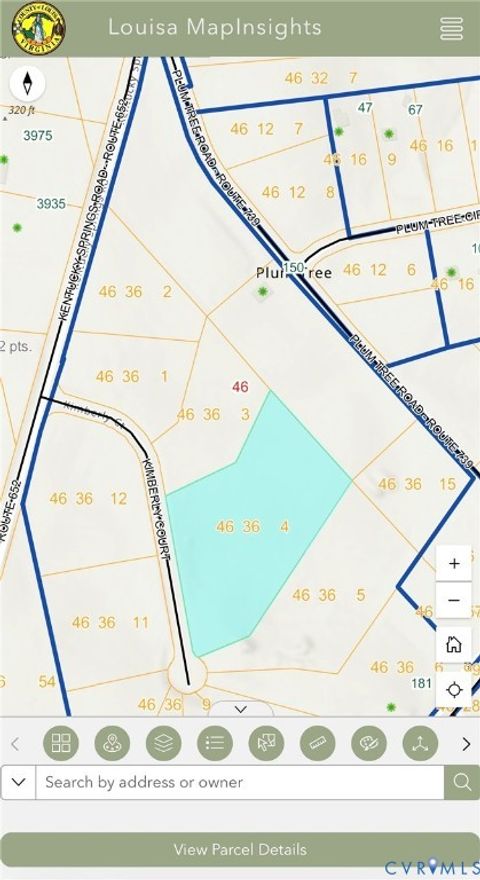Open the ruler measurement tool
480x880 pixels.
point(318,743)
